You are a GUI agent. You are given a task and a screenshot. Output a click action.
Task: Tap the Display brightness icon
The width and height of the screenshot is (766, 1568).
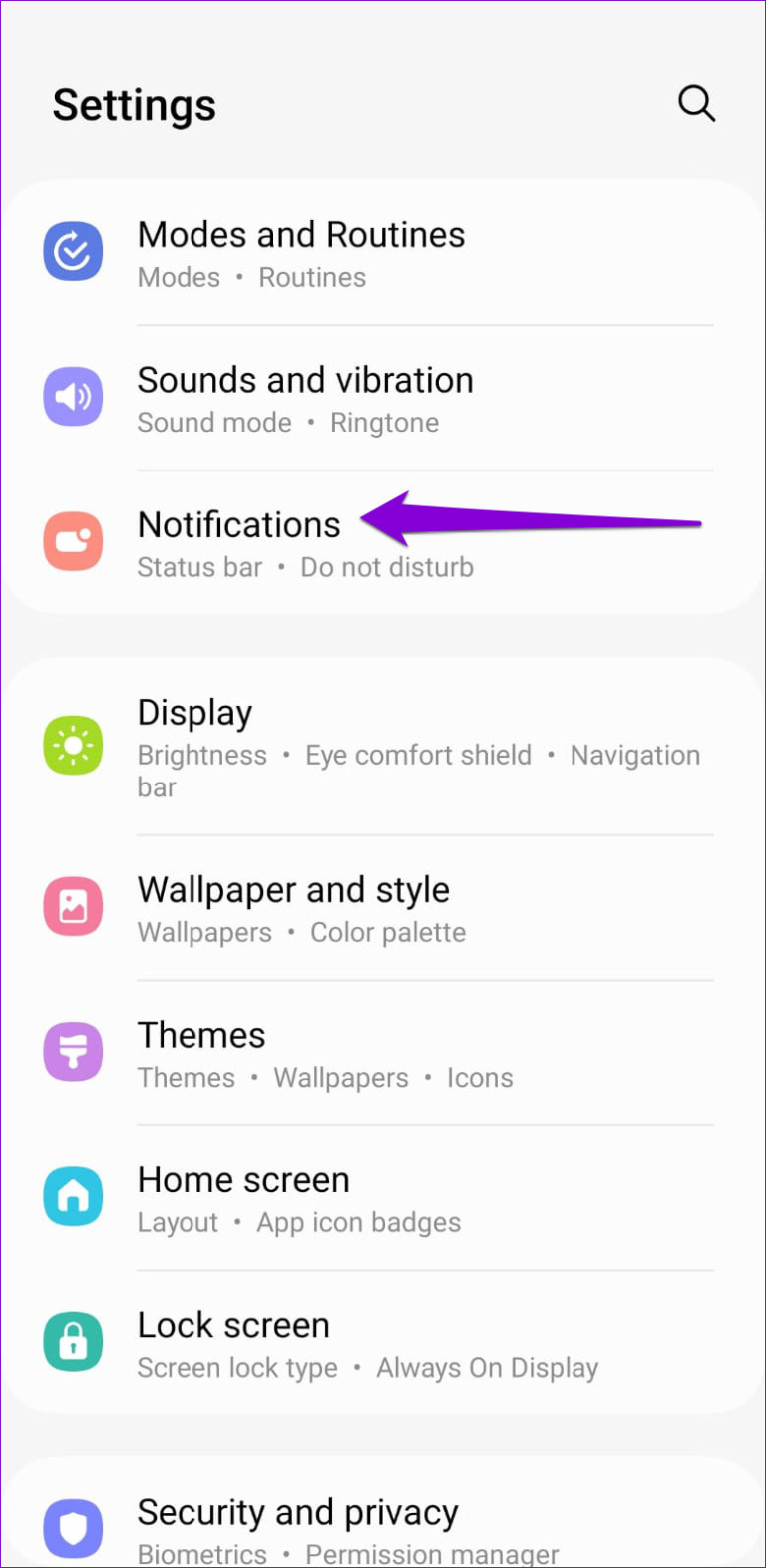[x=73, y=745]
